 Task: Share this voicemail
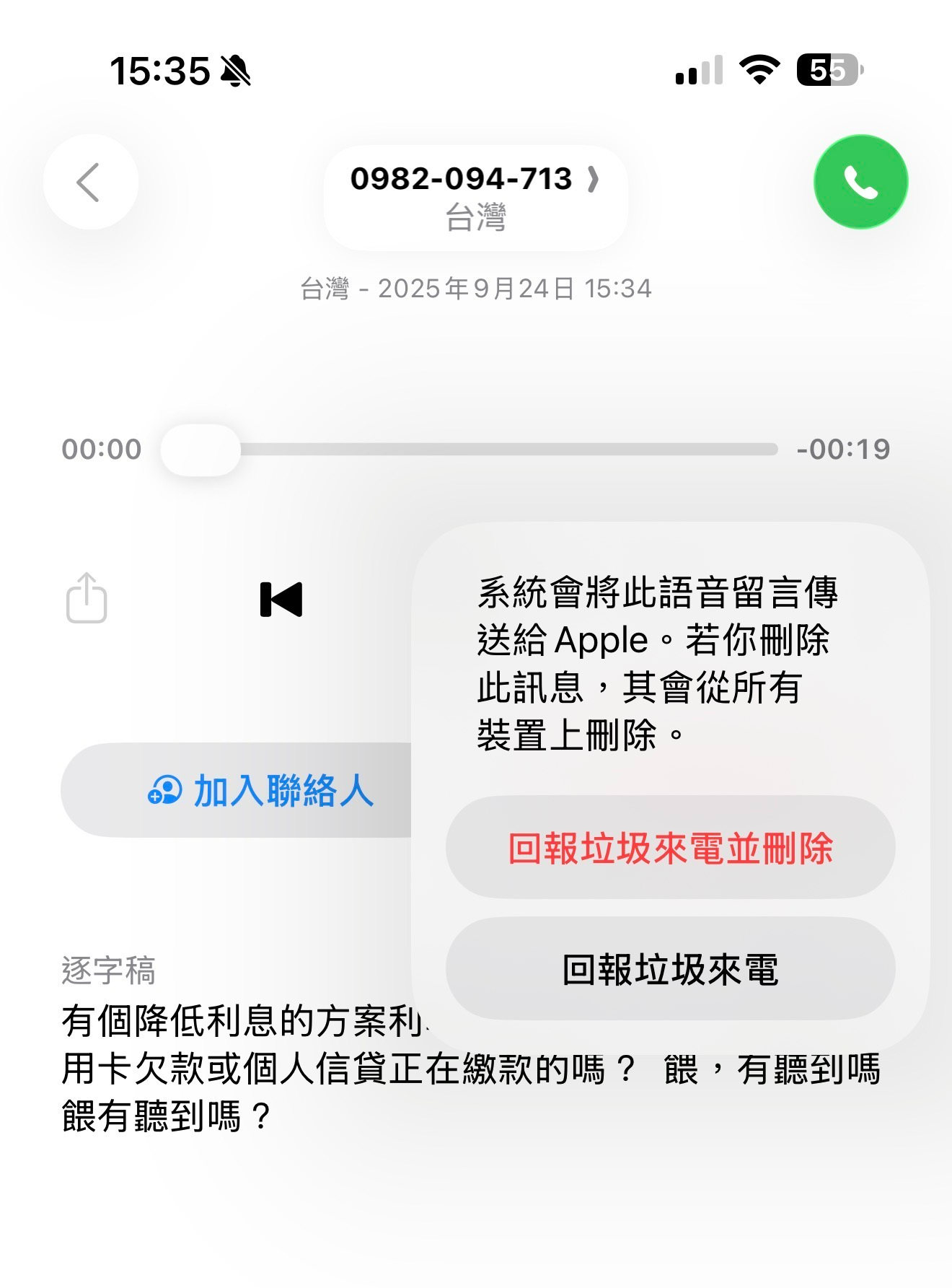(x=87, y=598)
